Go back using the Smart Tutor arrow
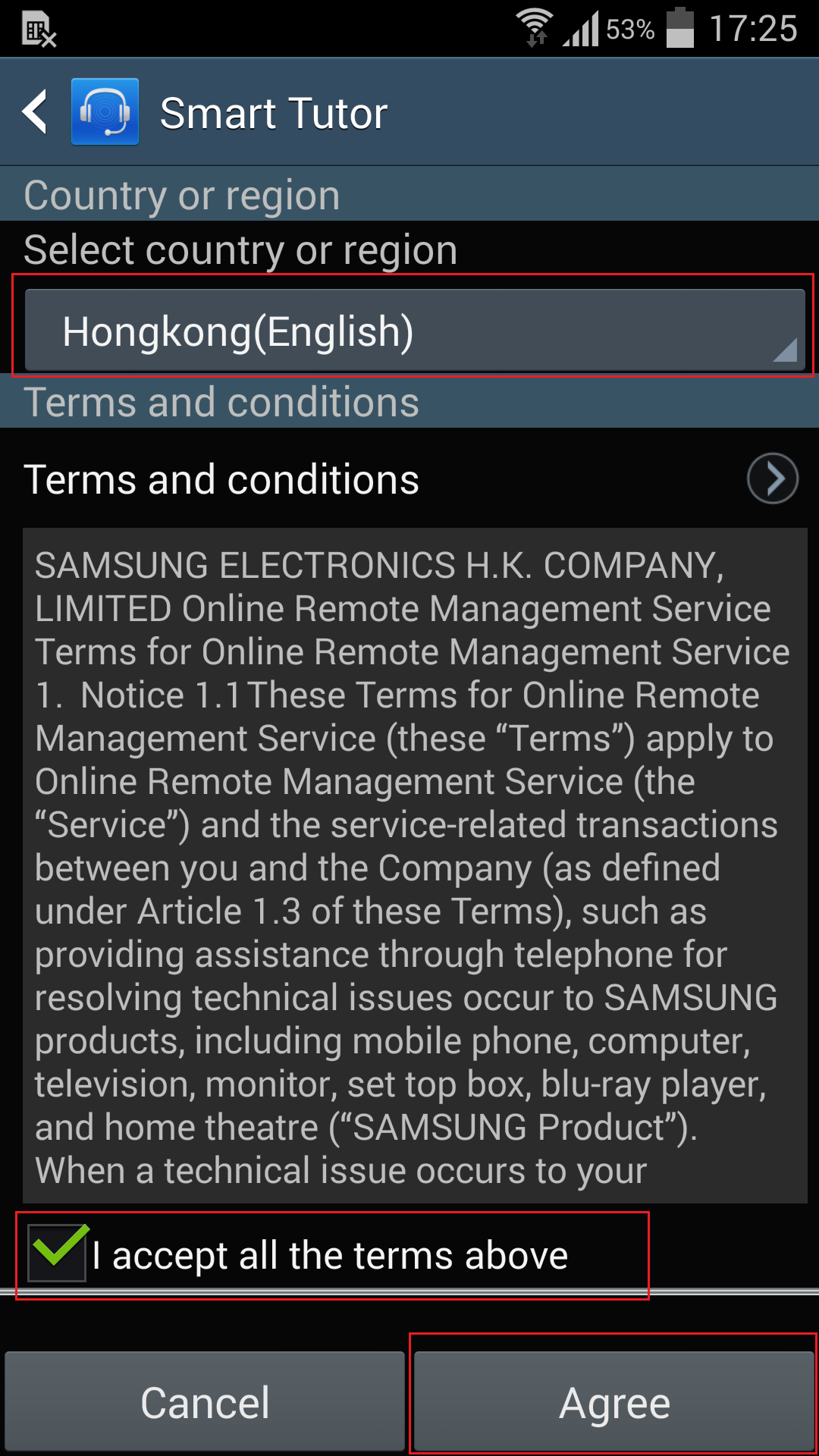The height and width of the screenshot is (1456, 819). point(36,112)
